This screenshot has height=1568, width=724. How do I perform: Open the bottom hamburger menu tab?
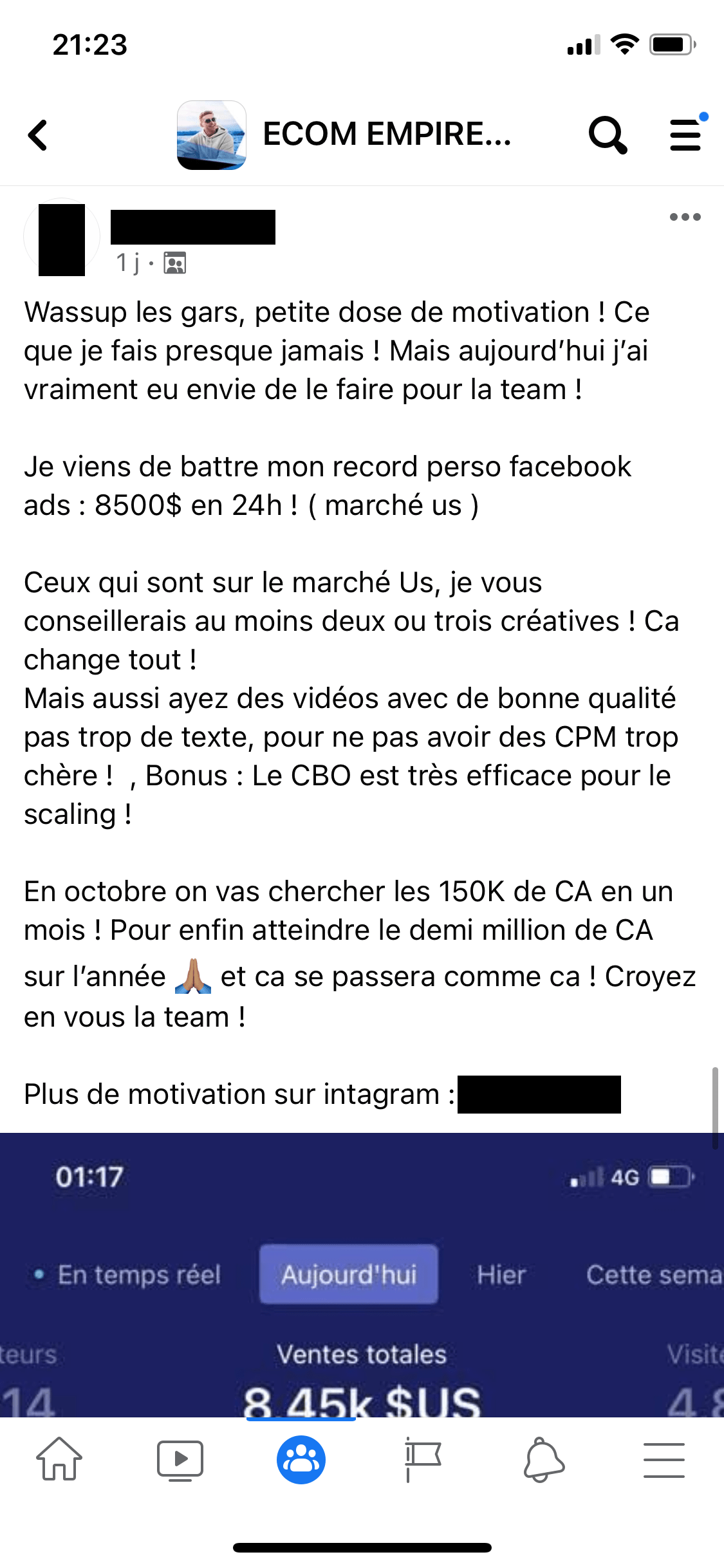click(x=664, y=1460)
